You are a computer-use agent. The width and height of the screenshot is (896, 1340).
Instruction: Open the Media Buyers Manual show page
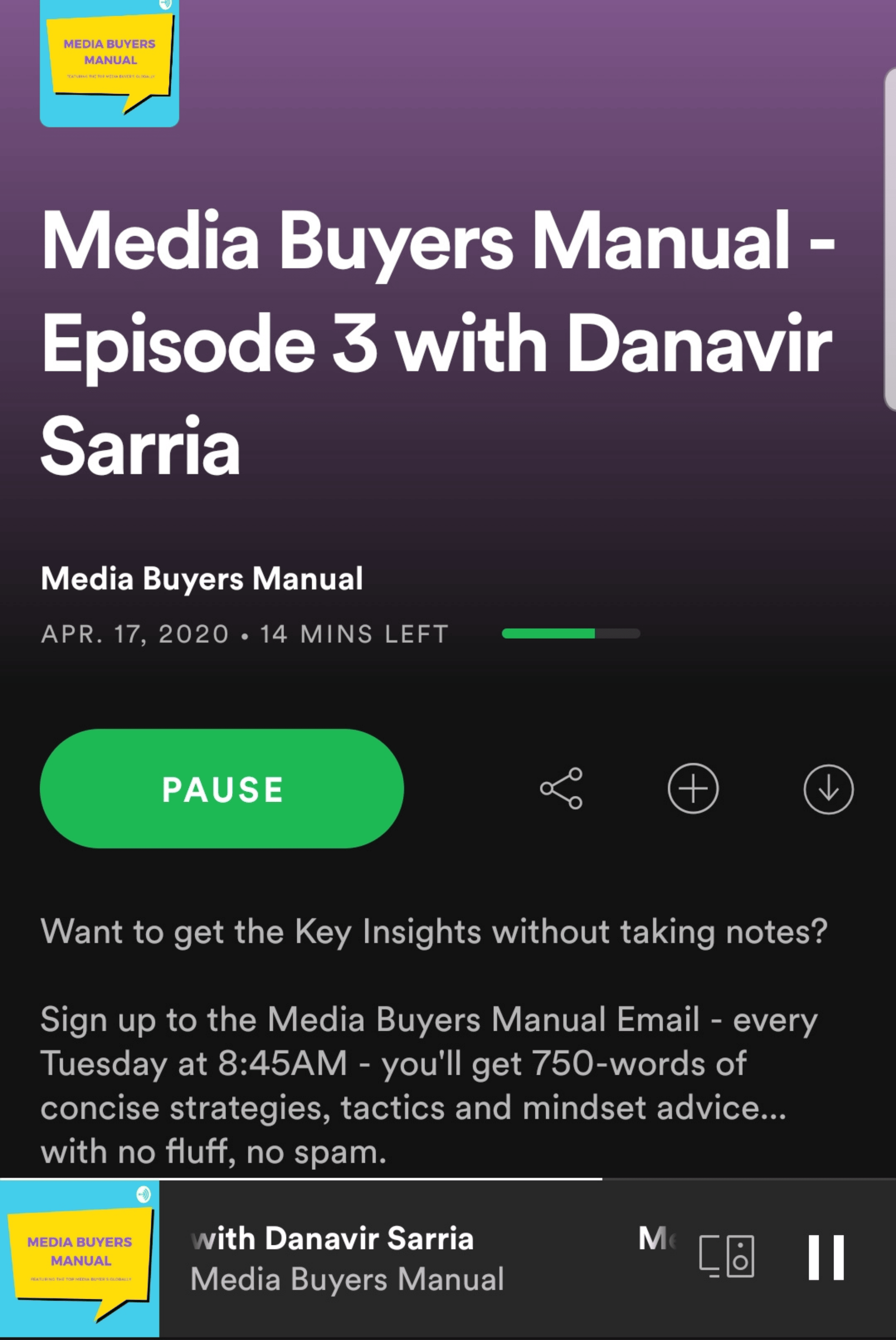[x=202, y=578]
